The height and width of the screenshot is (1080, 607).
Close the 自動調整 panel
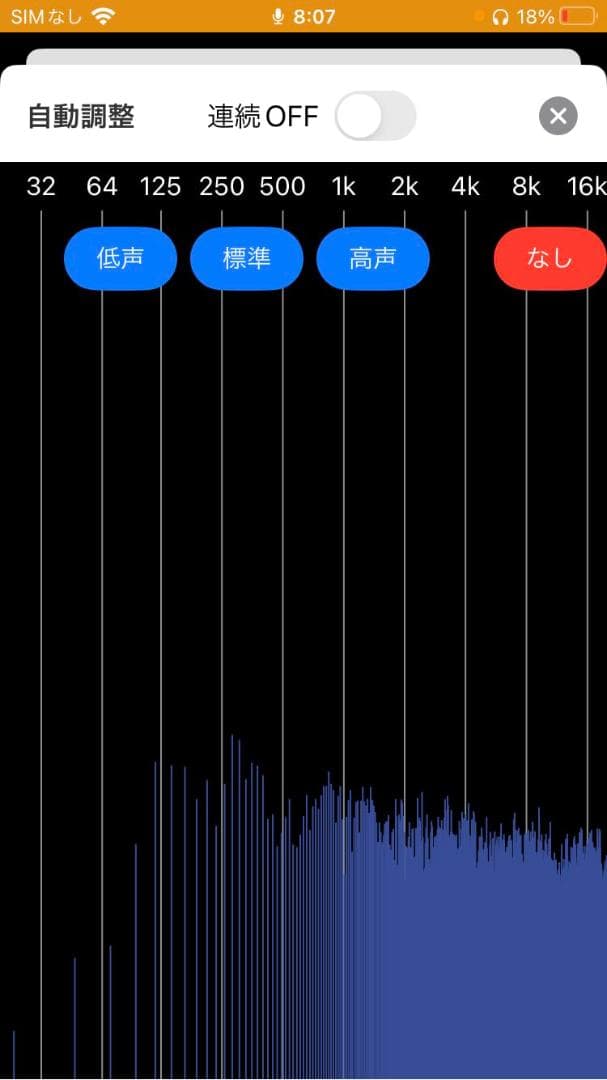point(558,117)
